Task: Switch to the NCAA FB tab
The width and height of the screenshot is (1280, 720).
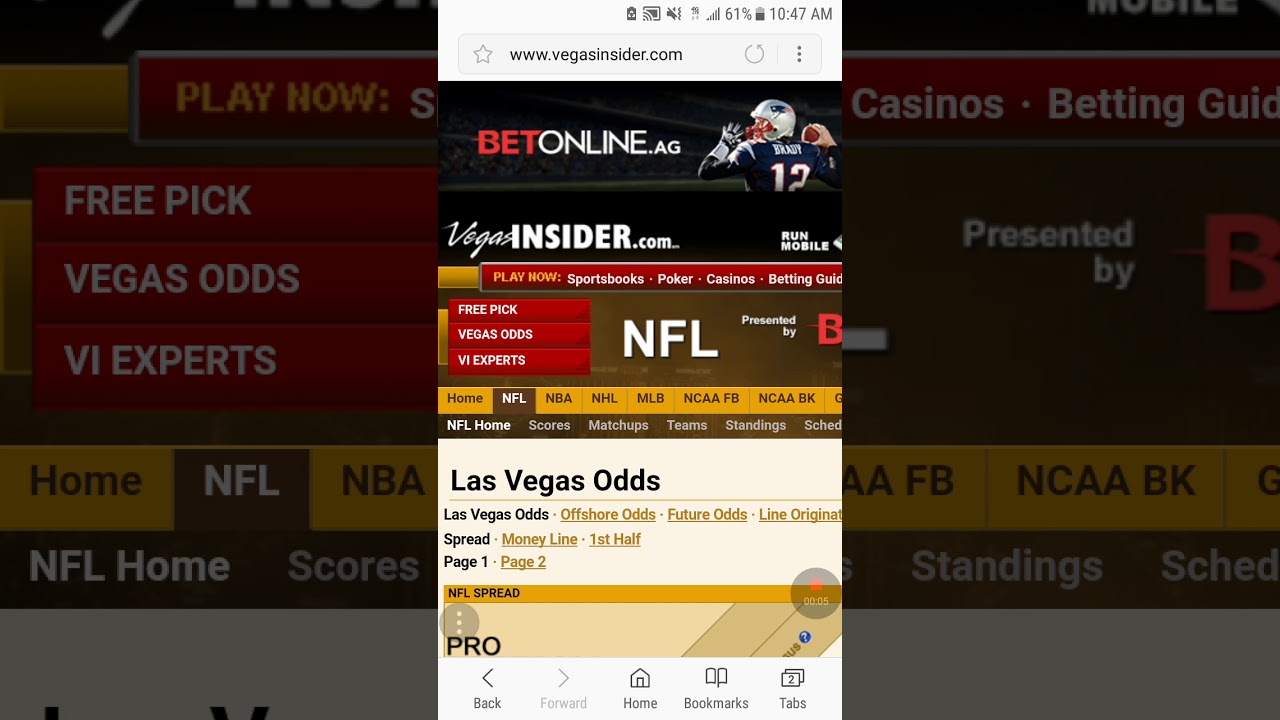Action: [x=711, y=399]
